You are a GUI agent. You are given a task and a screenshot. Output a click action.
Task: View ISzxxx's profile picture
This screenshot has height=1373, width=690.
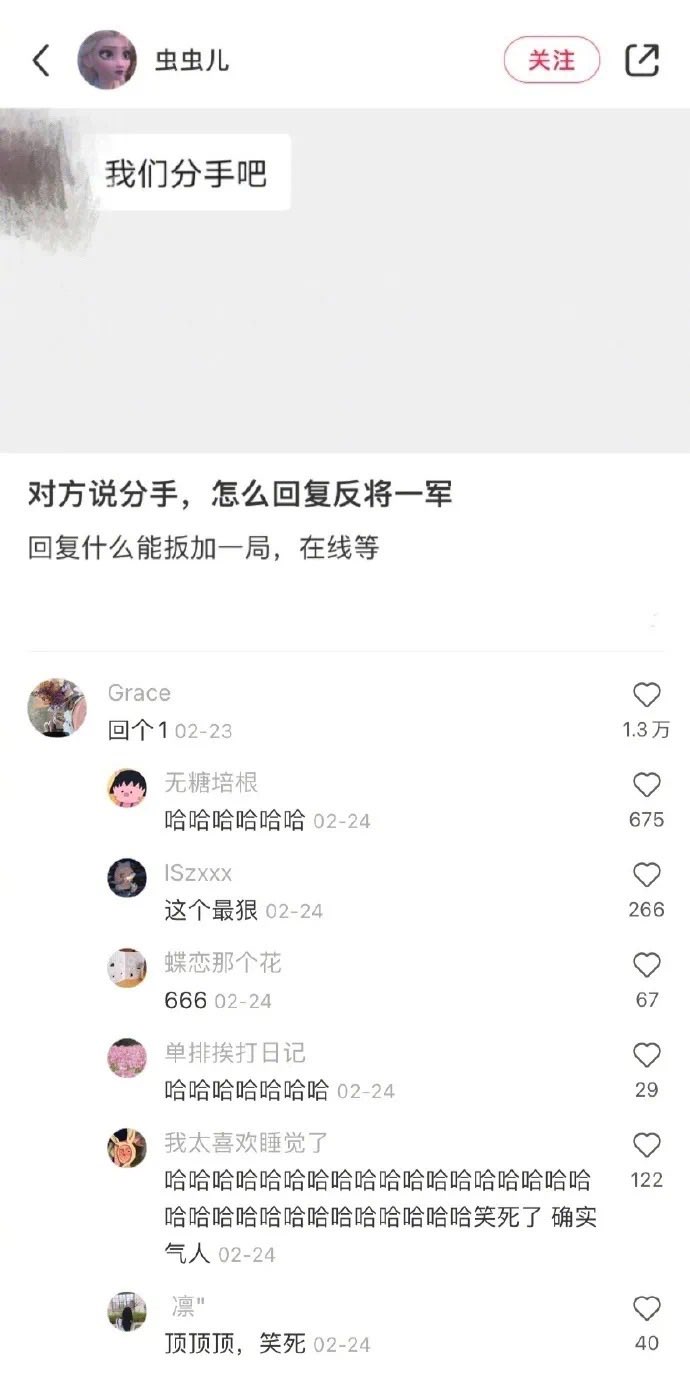click(x=127, y=878)
